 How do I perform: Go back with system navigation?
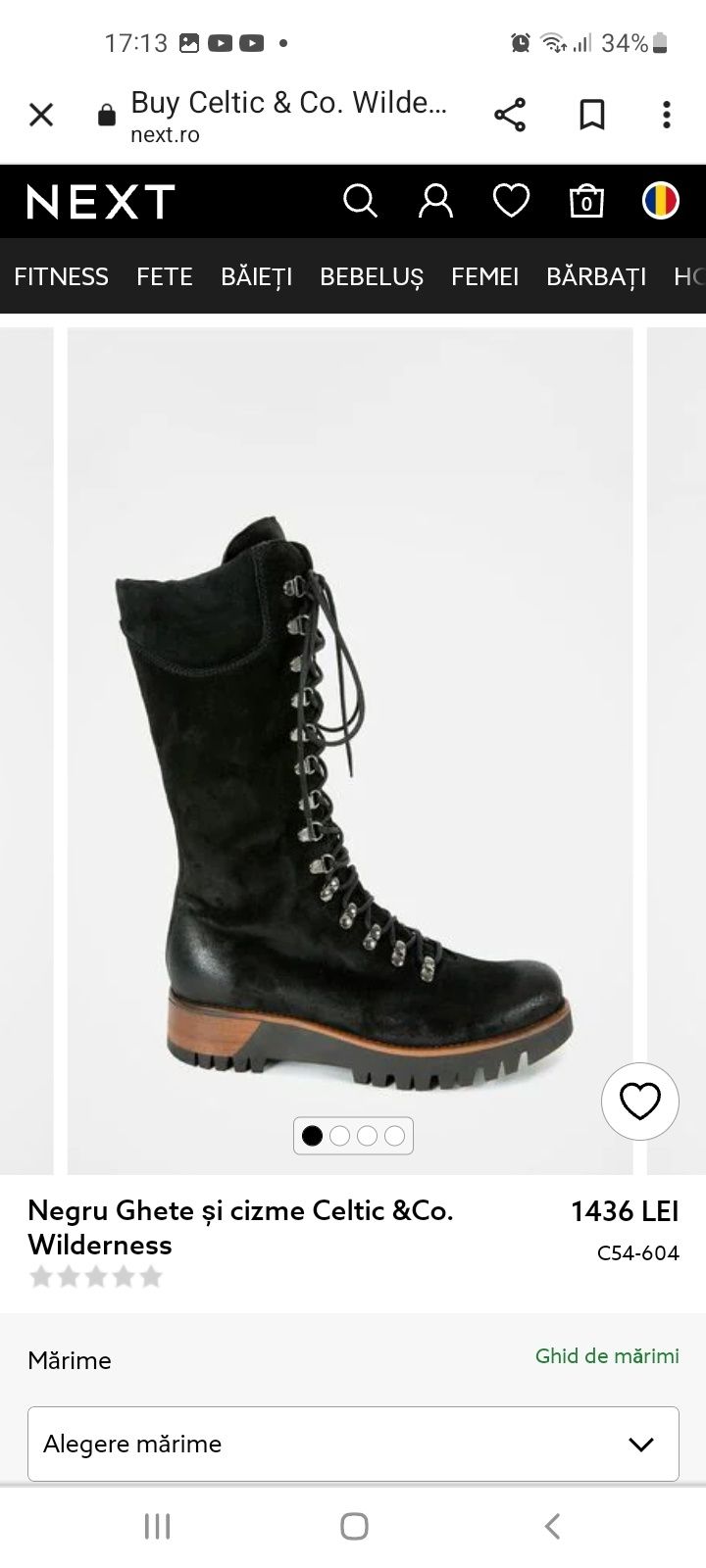tap(552, 1526)
